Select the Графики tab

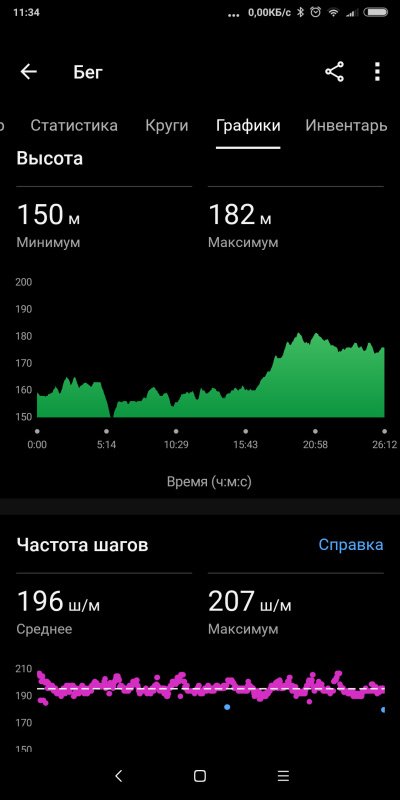pyautogui.click(x=248, y=126)
